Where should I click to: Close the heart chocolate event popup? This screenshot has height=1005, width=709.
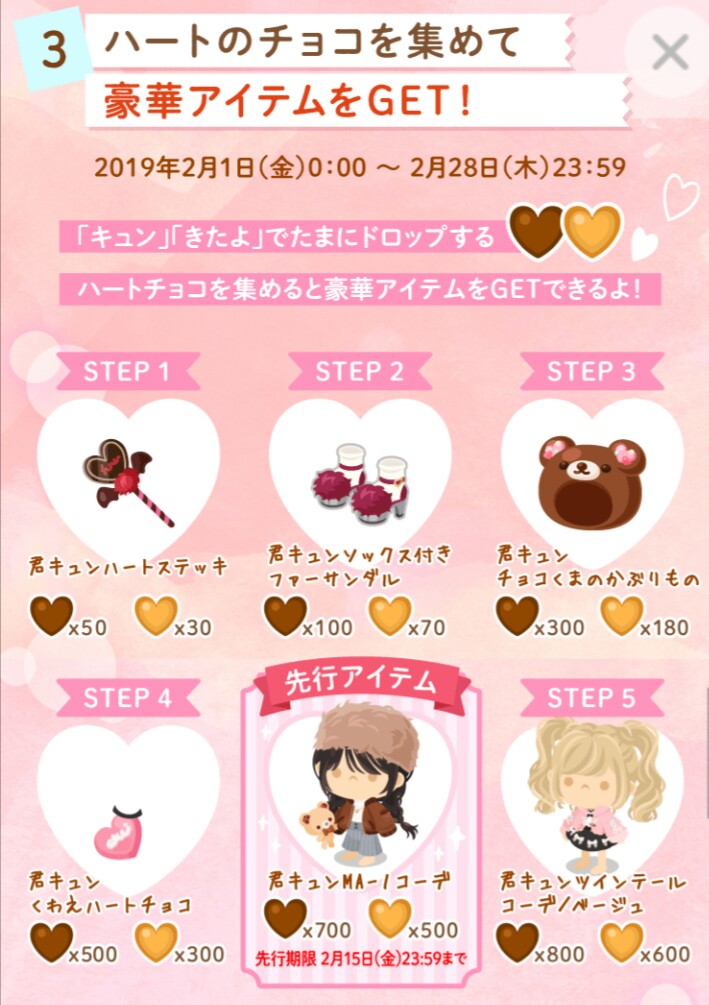(669, 51)
